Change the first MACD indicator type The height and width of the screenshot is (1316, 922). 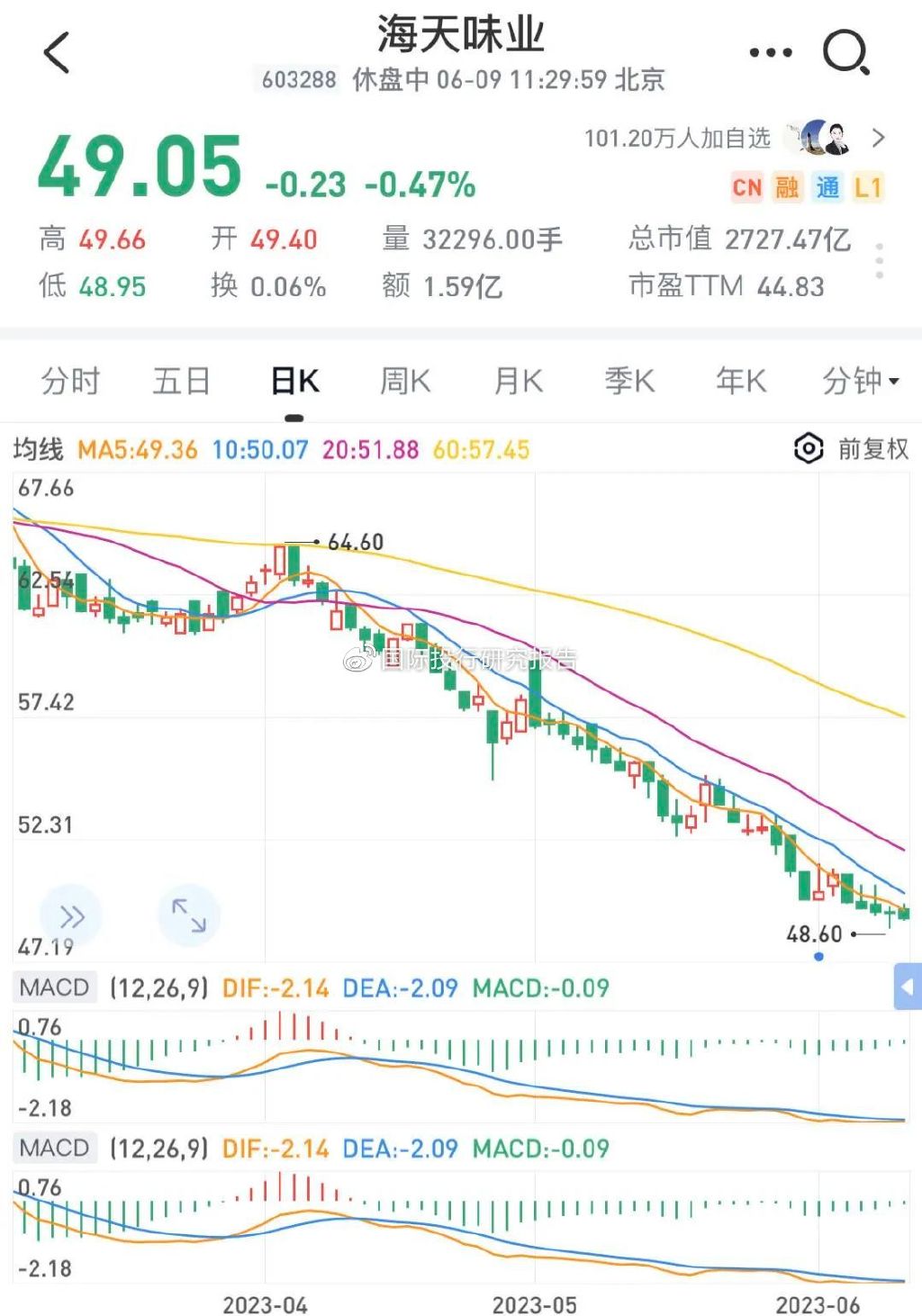click(55, 987)
